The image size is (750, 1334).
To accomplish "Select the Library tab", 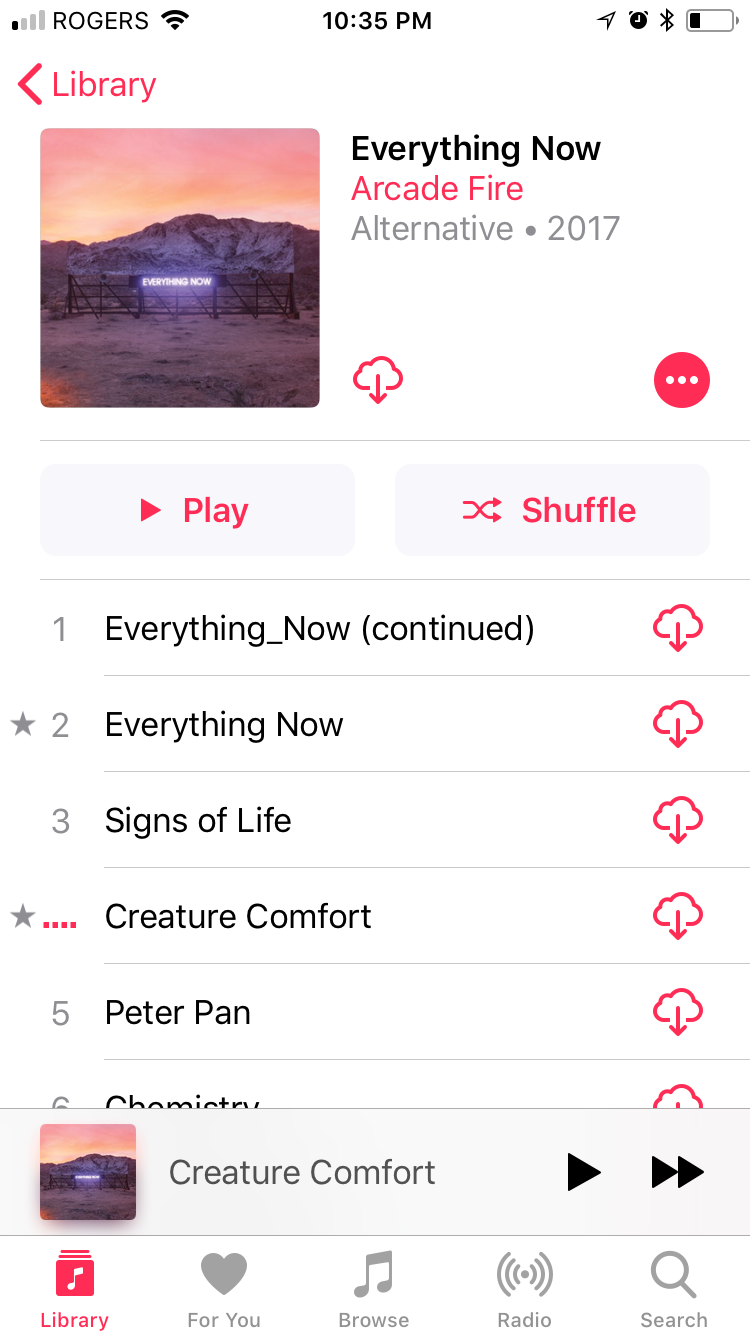I will tap(74, 1290).
